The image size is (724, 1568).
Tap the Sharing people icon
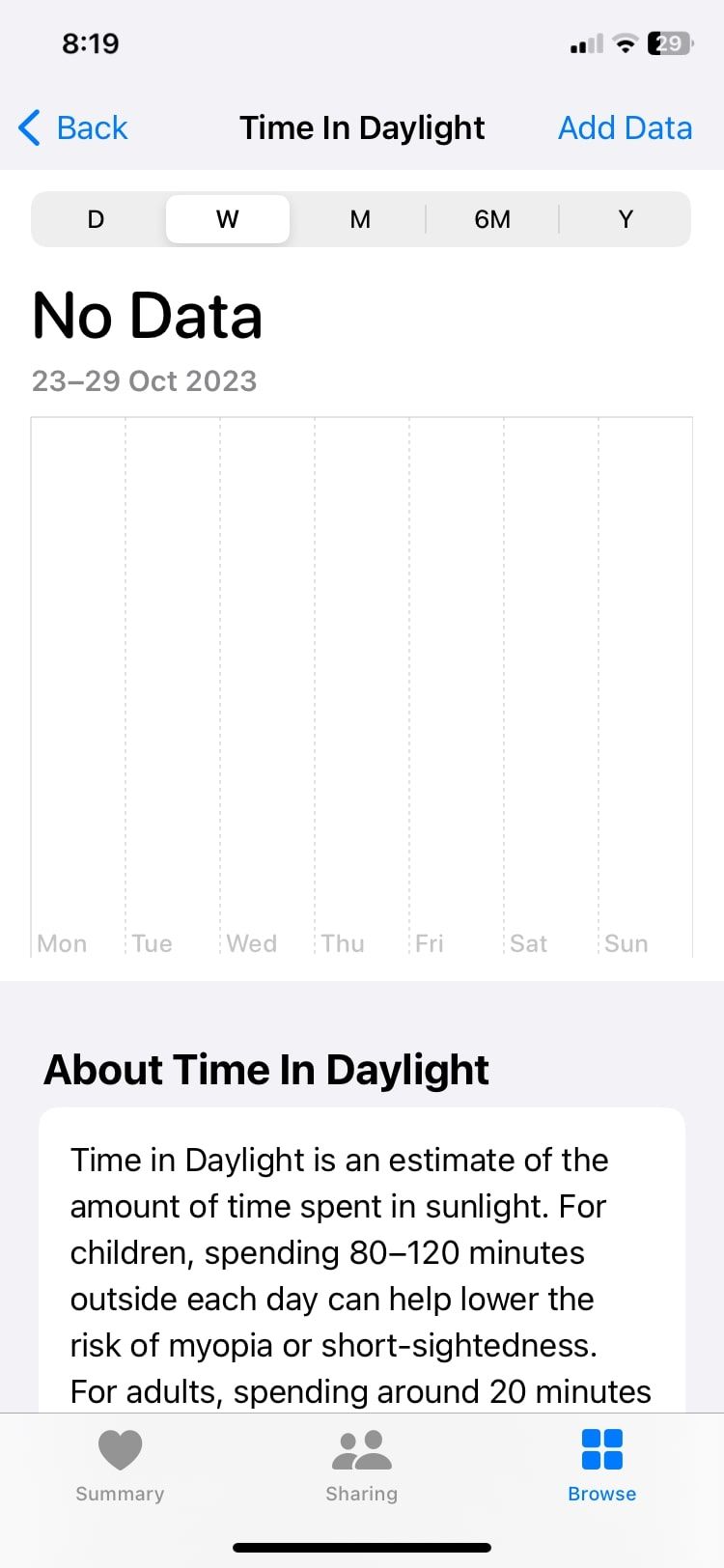tap(361, 1448)
